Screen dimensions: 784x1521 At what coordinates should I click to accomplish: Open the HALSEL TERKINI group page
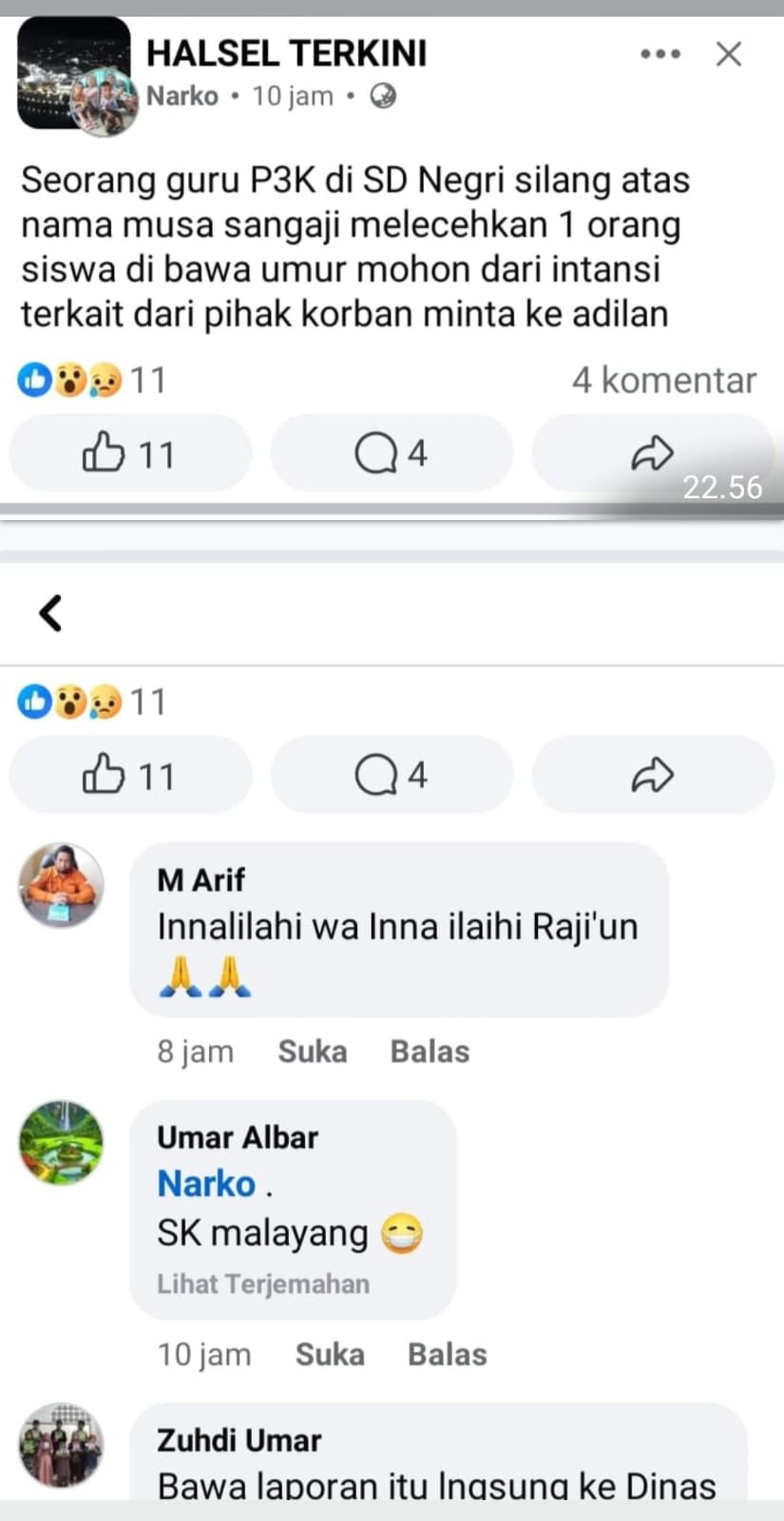pyautogui.click(x=286, y=53)
